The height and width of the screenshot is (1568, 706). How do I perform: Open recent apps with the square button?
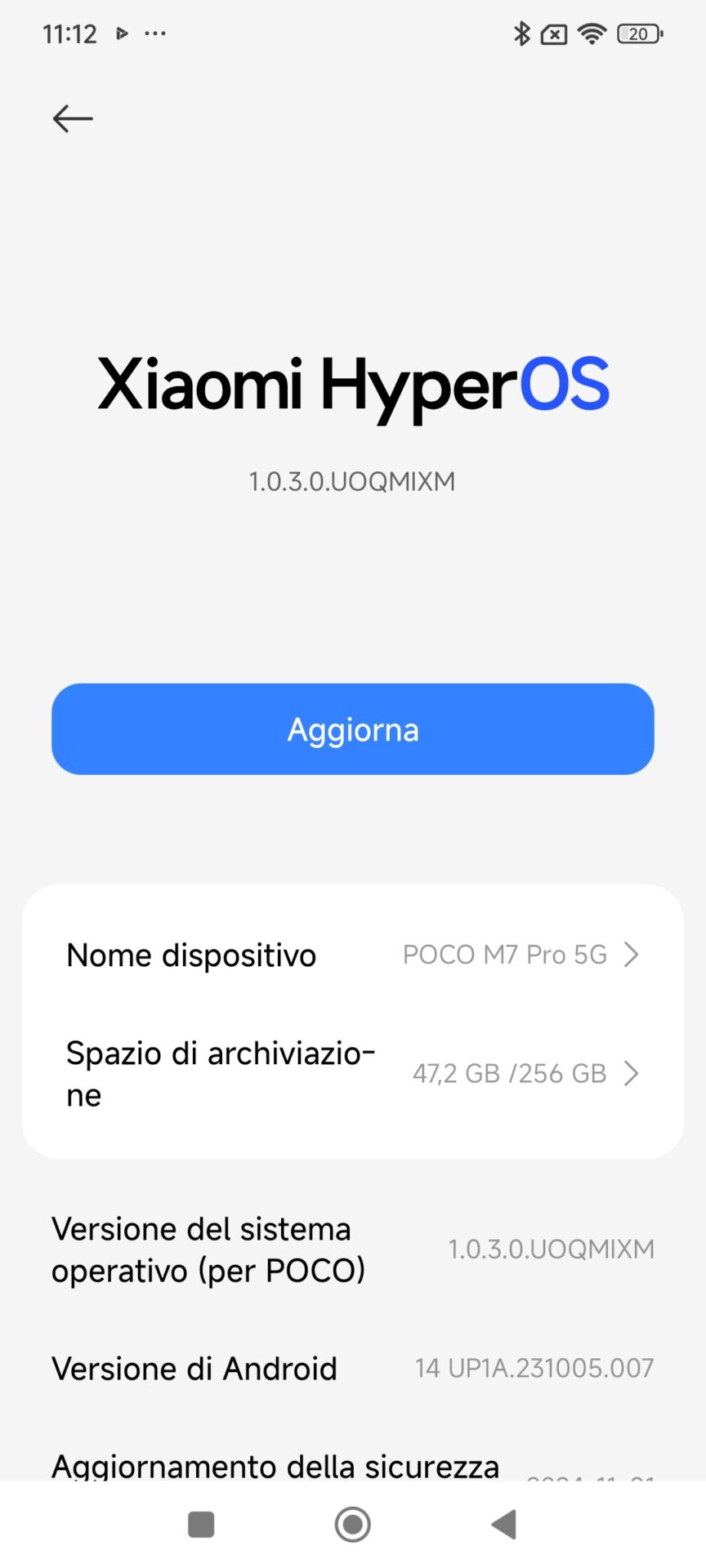tap(201, 1524)
